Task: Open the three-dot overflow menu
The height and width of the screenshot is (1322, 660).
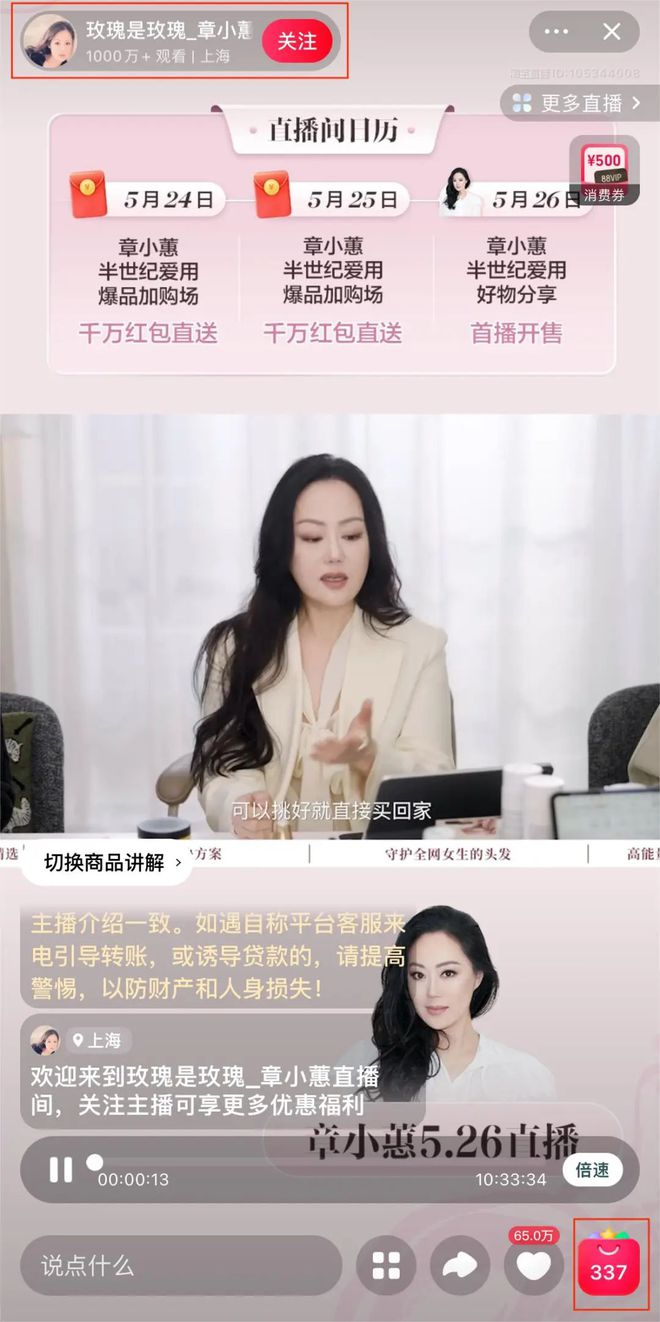Action: [x=556, y=32]
